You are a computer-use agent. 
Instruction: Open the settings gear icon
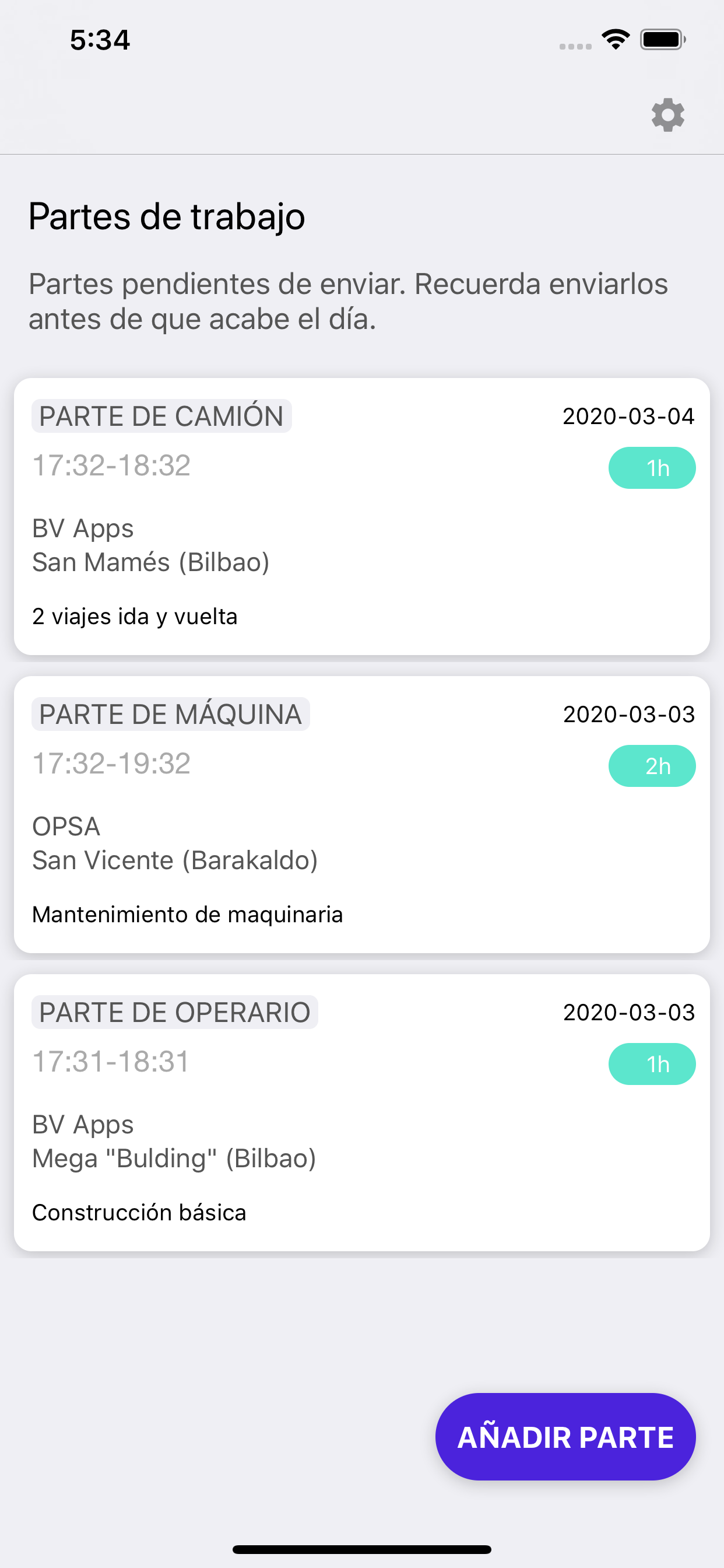(x=667, y=115)
